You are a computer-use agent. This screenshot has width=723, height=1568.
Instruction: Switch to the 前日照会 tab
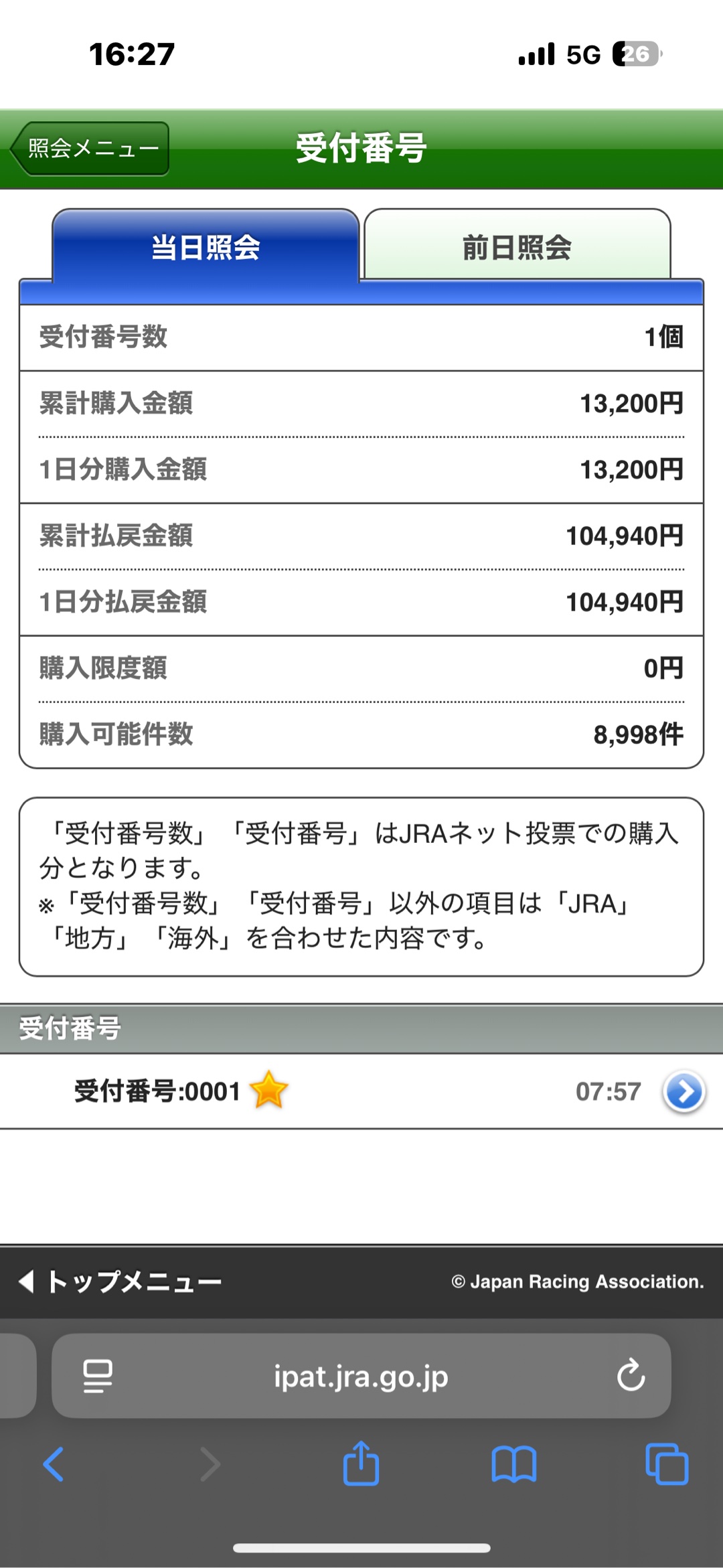517,246
